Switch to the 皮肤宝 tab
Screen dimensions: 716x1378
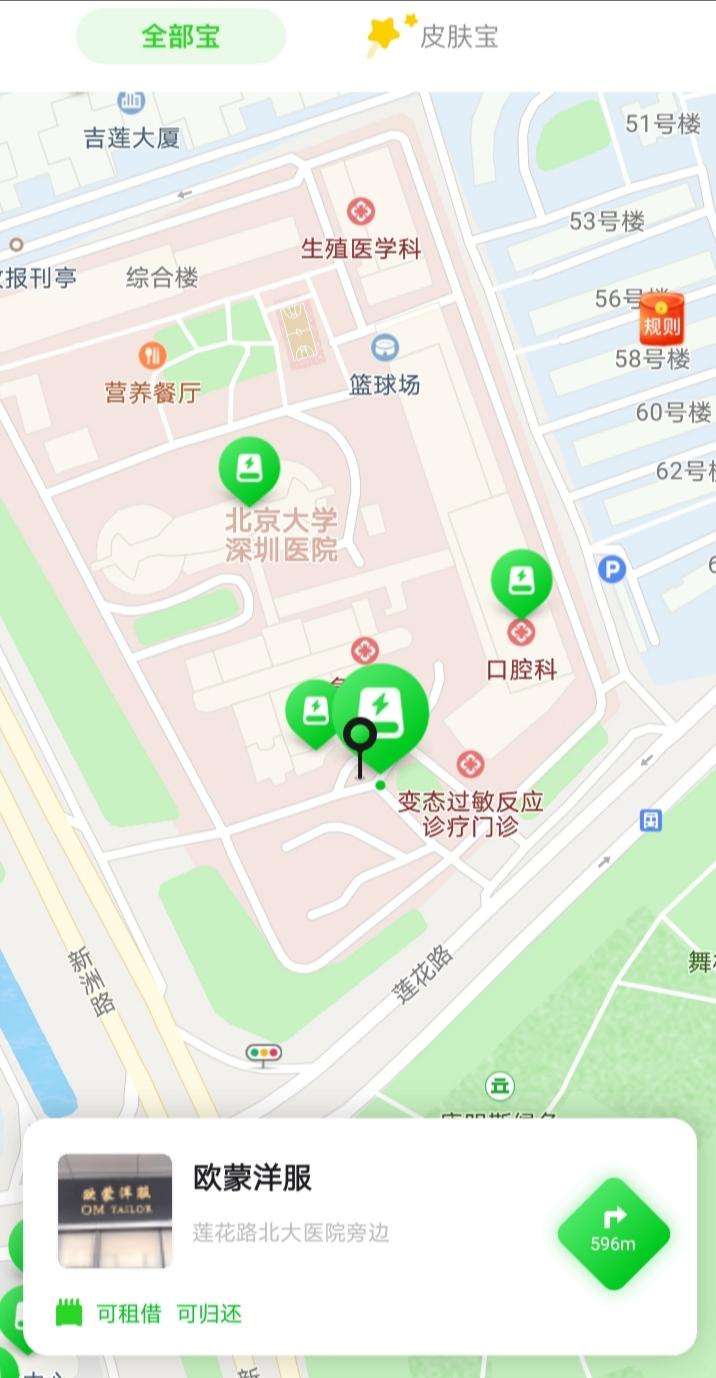pos(432,37)
